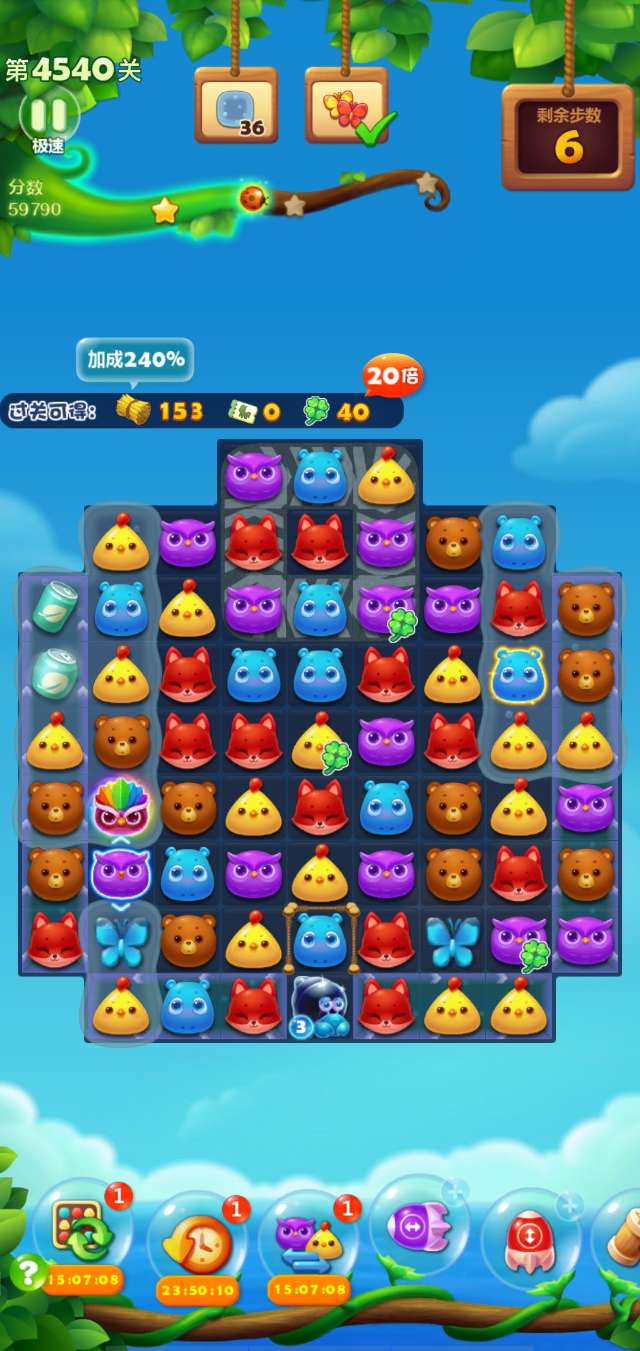The image size is (640, 1351).
Task: Open the question mark help
Action: 26,1270
